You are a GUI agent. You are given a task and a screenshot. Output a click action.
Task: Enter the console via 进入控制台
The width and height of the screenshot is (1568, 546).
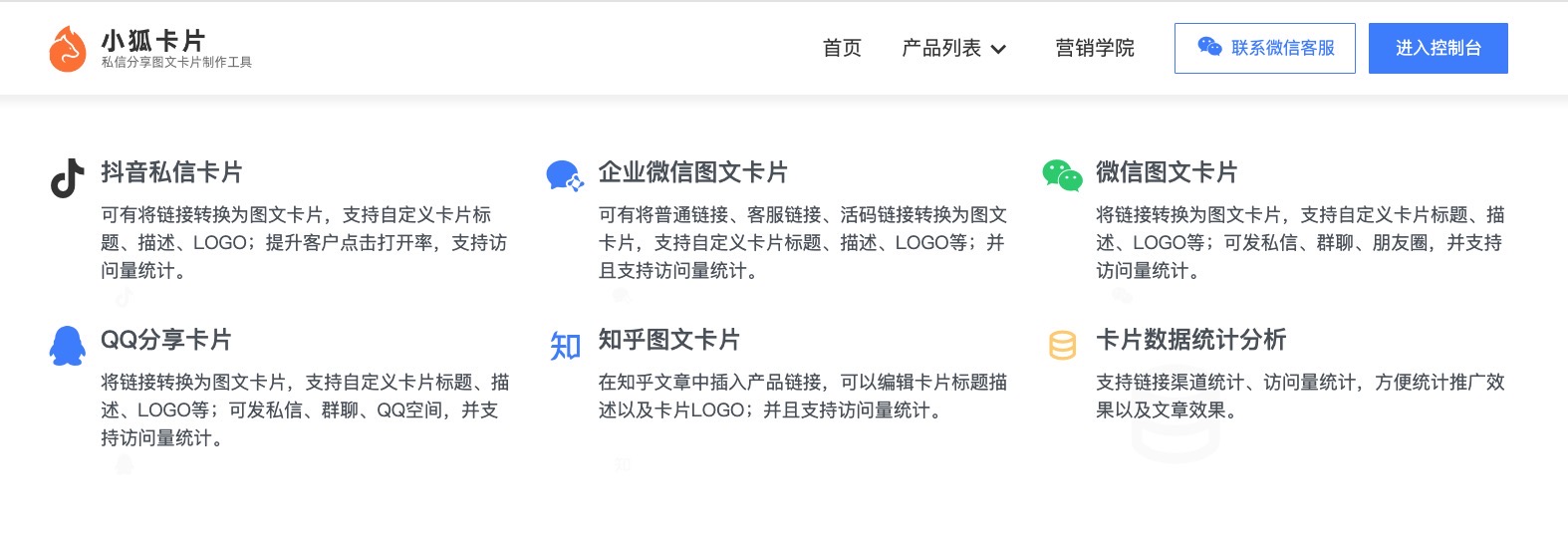pos(1437,48)
